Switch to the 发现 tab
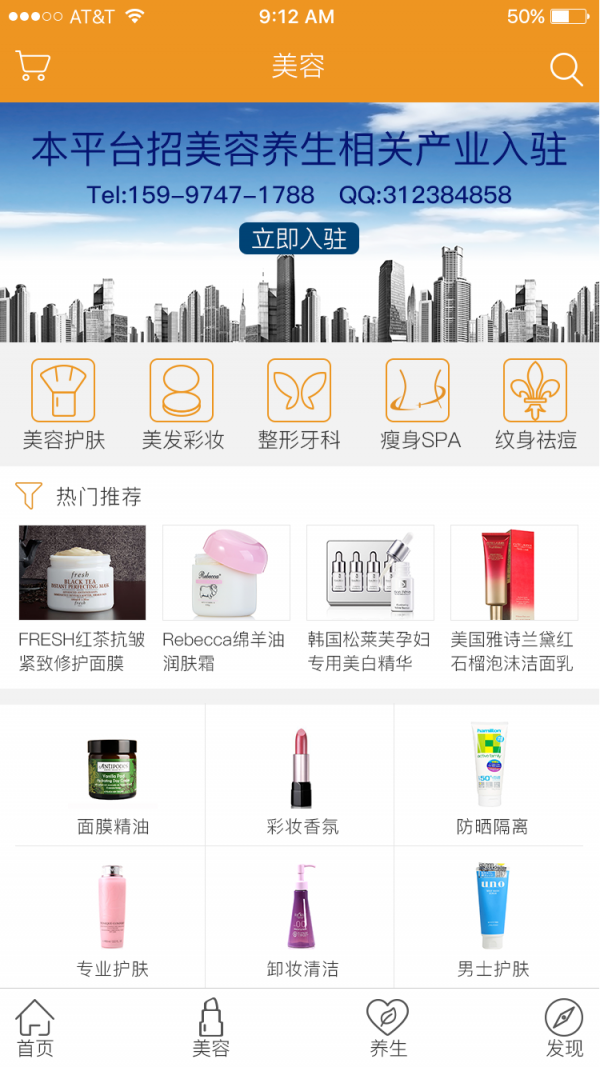Screen dimensions: 600x1067 click(564, 1028)
